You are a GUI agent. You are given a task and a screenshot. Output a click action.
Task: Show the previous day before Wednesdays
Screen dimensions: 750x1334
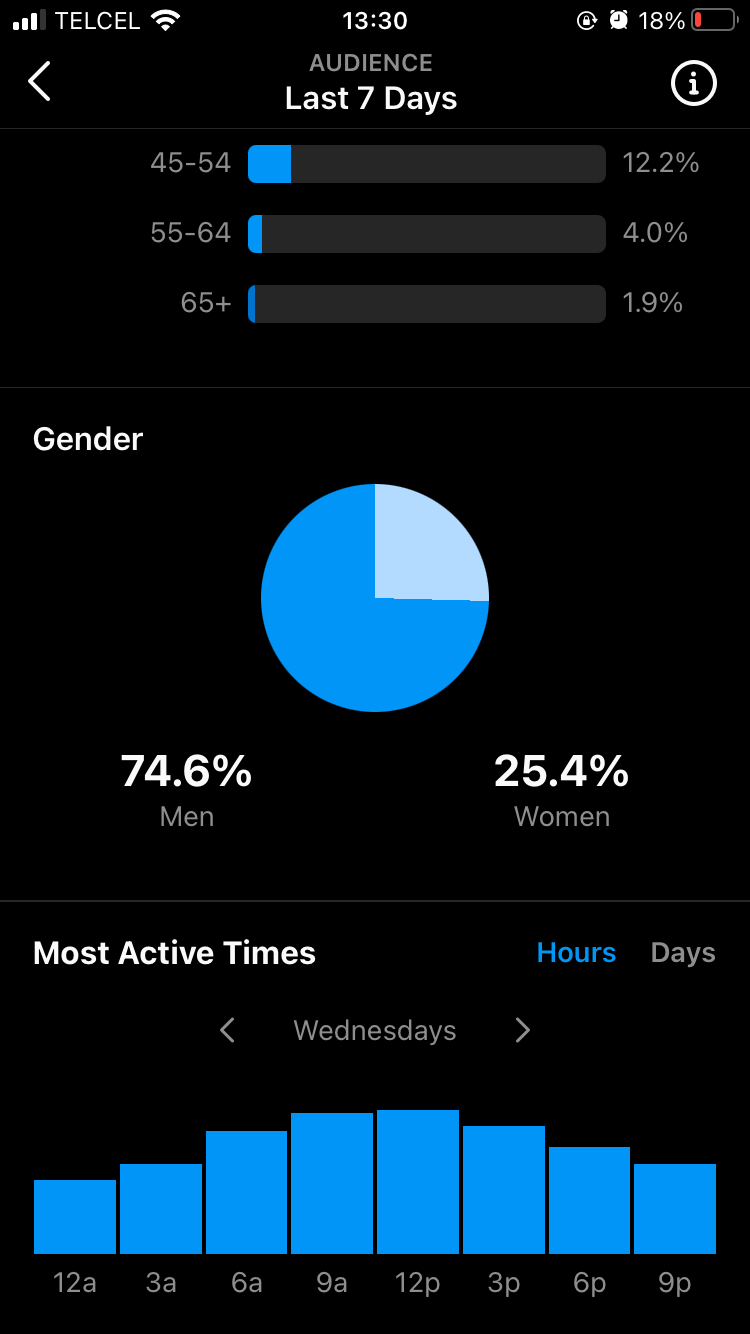click(x=227, y=1030)
